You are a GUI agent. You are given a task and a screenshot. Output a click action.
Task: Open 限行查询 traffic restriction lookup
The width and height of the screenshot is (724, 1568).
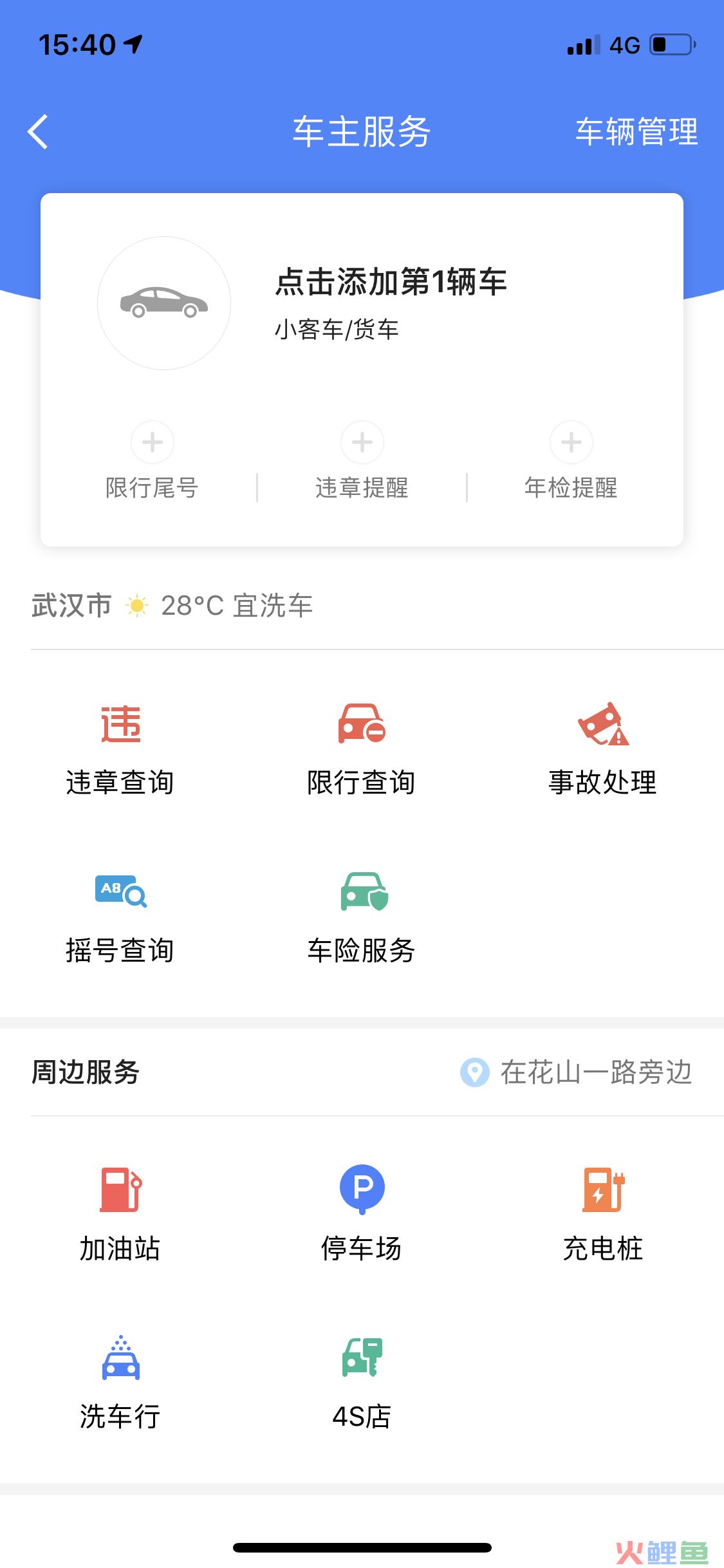[x=362, y=751]
